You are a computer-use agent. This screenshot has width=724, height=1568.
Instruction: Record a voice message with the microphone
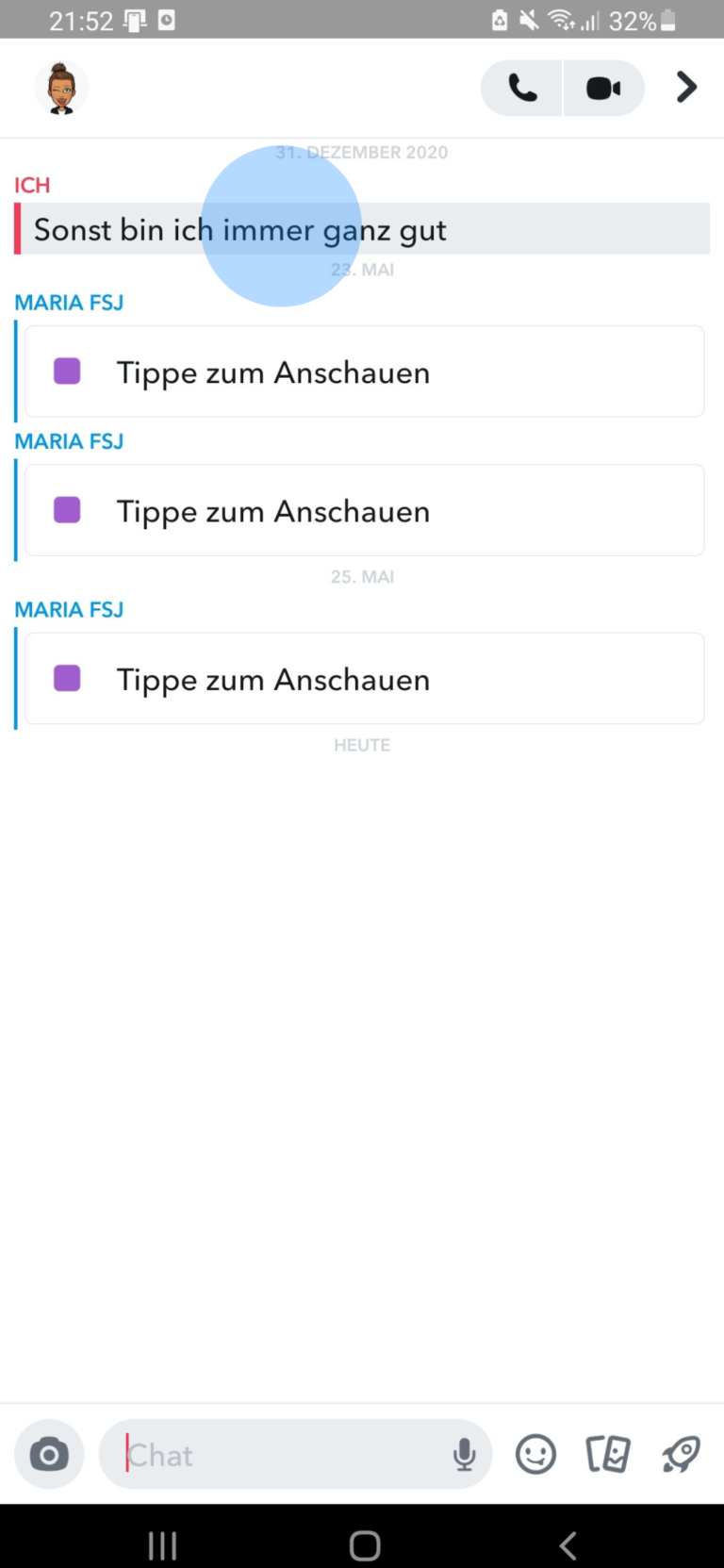tap(463, 1454)
